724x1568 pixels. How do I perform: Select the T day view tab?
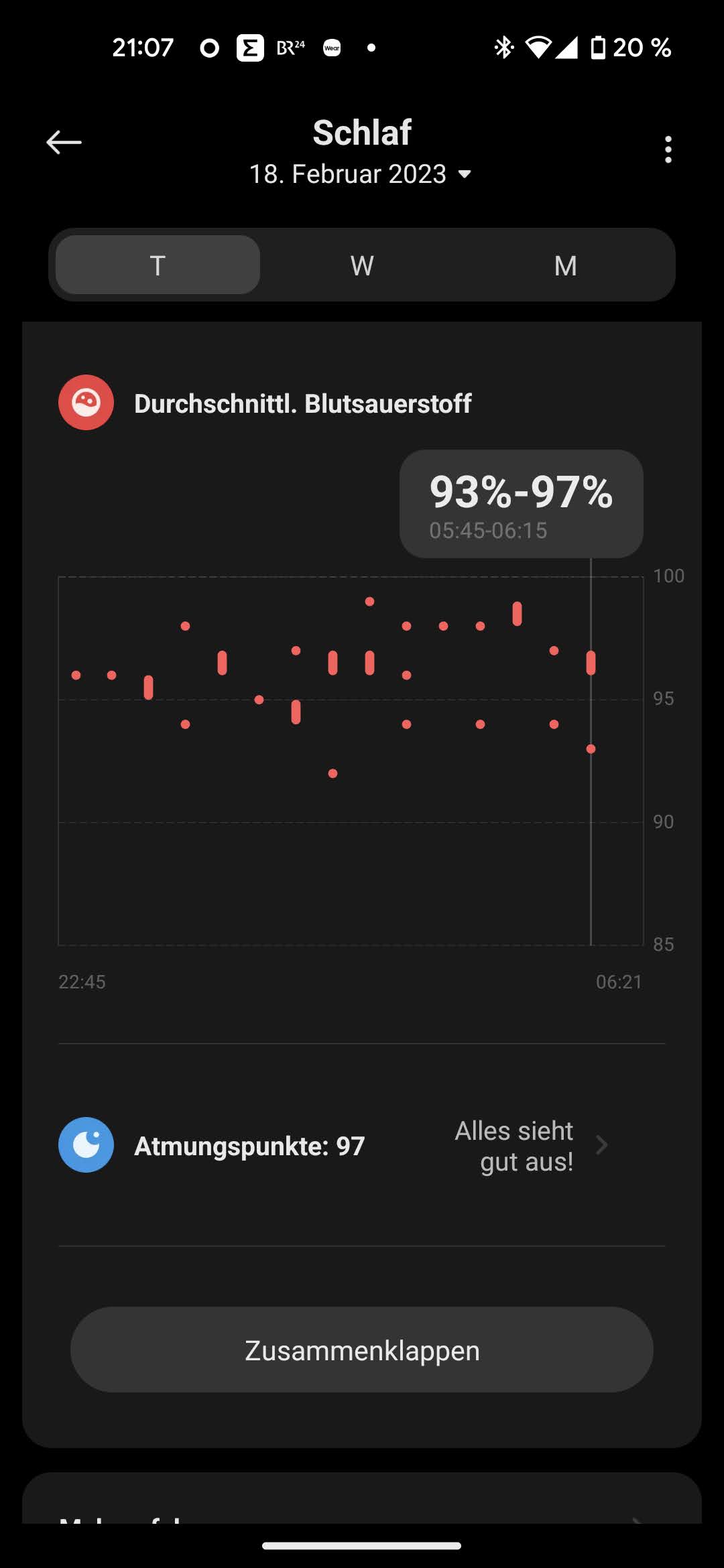(x=158, y=265)
